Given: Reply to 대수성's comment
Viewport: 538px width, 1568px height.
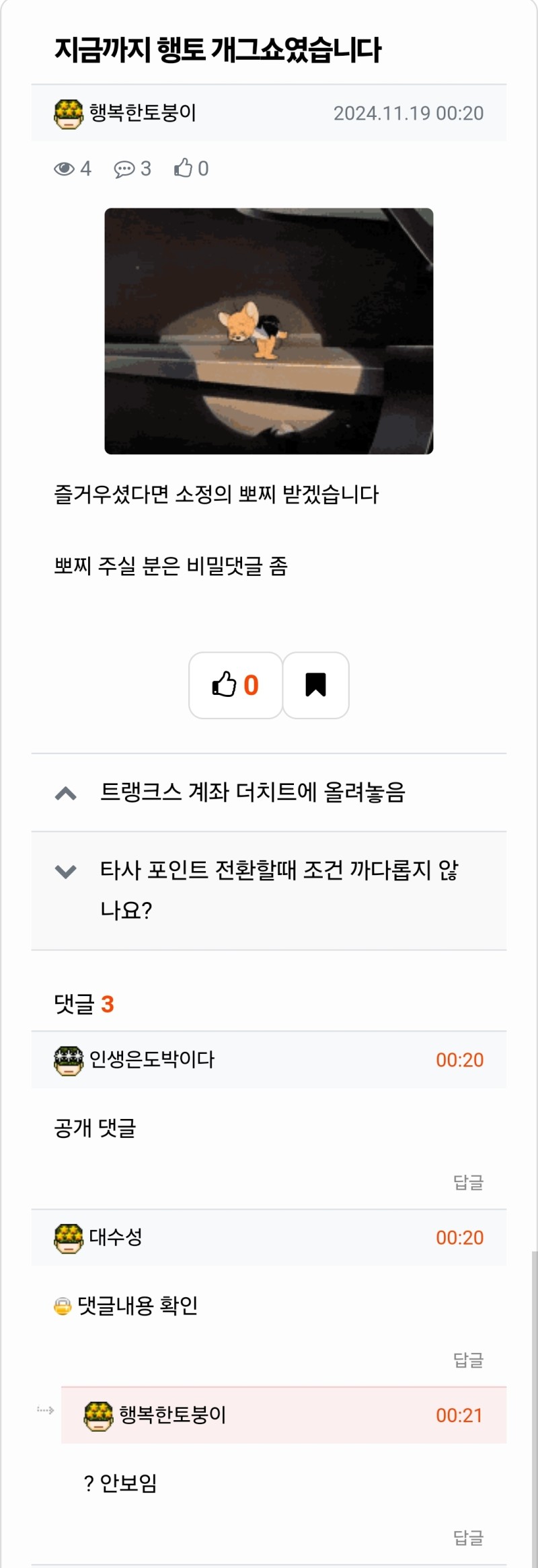Looking at the screenshot, I should pyautogui.click(x=468, y=1360).
